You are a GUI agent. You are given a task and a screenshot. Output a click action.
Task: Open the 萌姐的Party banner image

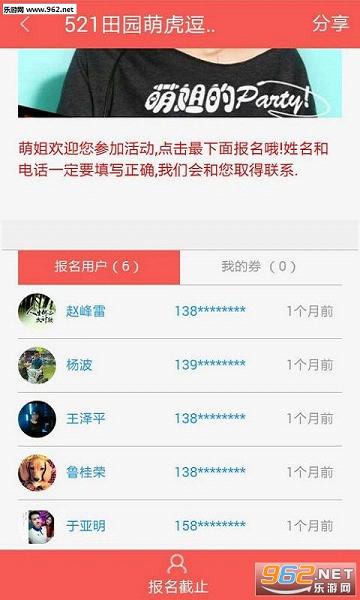click(180, 83)
